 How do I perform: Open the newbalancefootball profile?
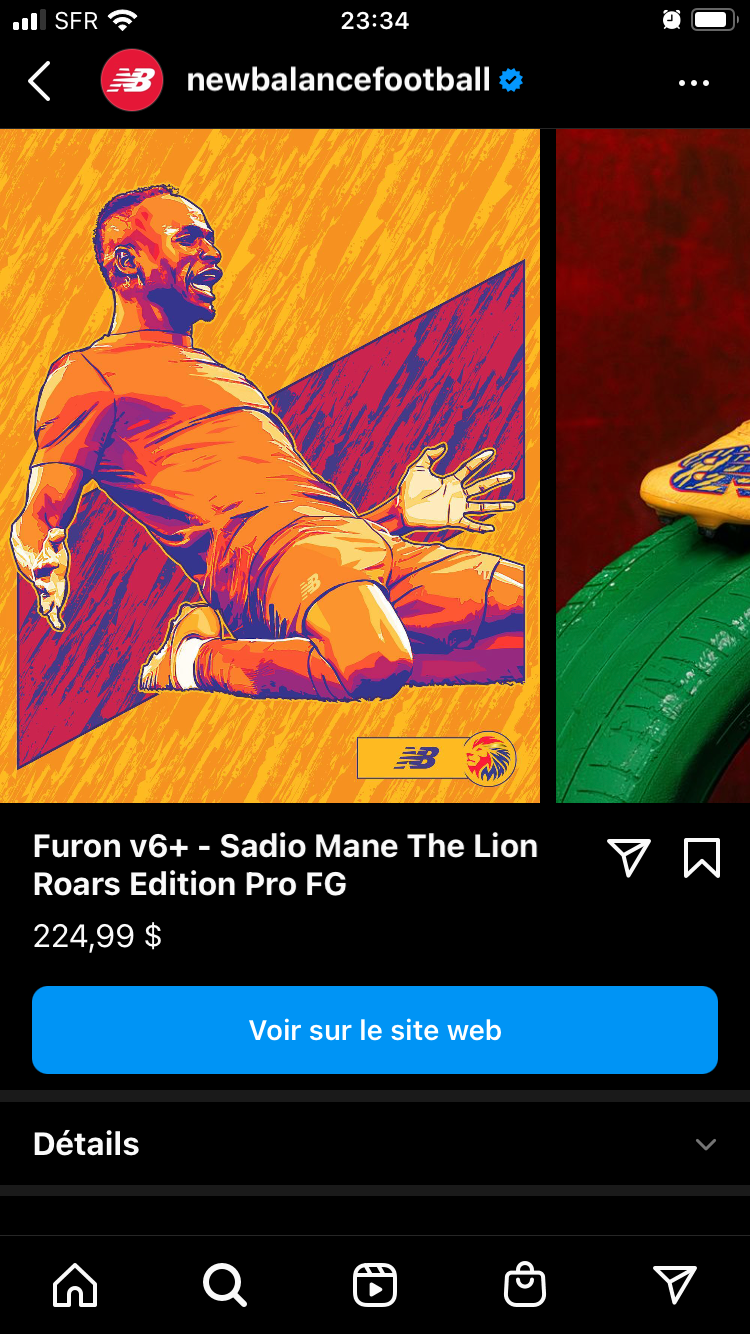click(338, 80)
